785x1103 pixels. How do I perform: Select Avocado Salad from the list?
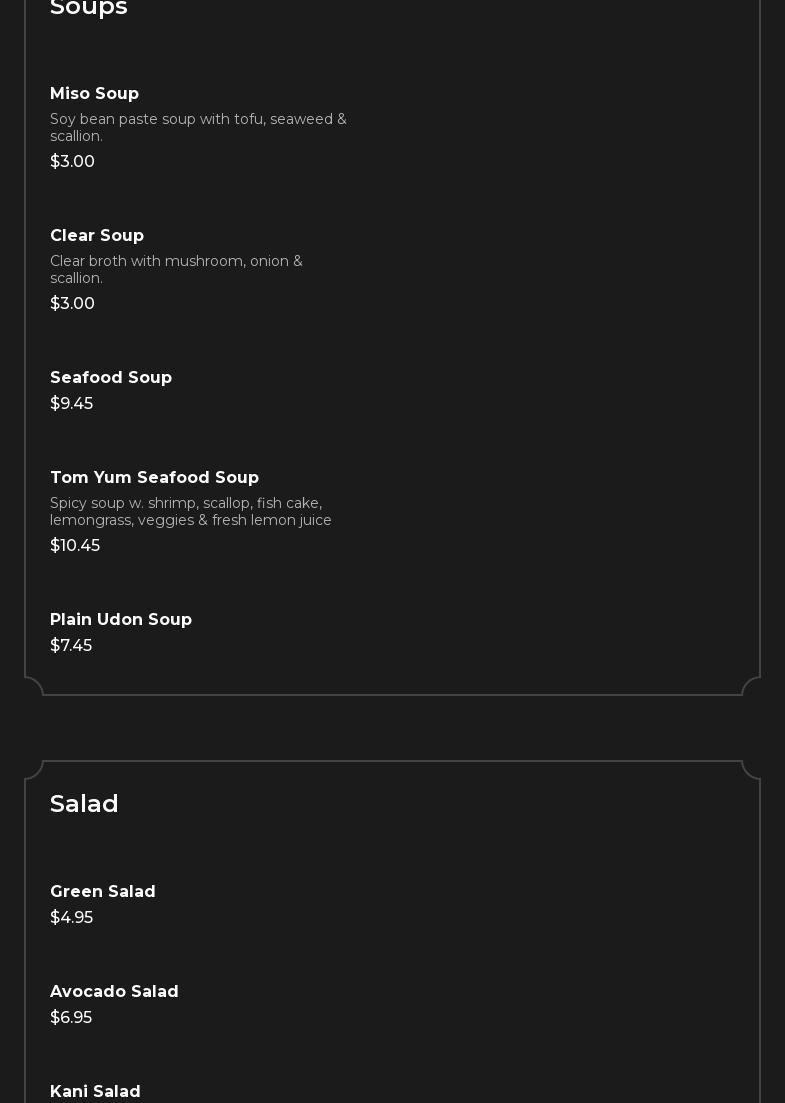point(114,992)
